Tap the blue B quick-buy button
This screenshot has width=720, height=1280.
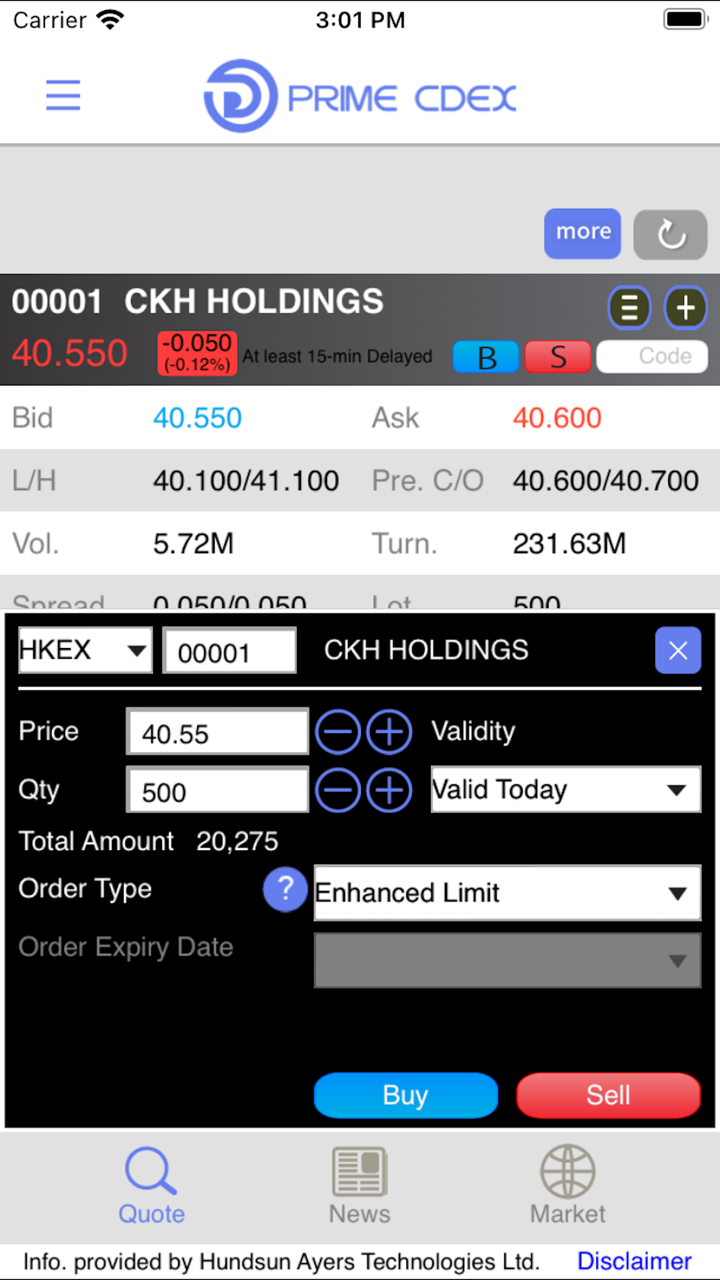(486, 357)
